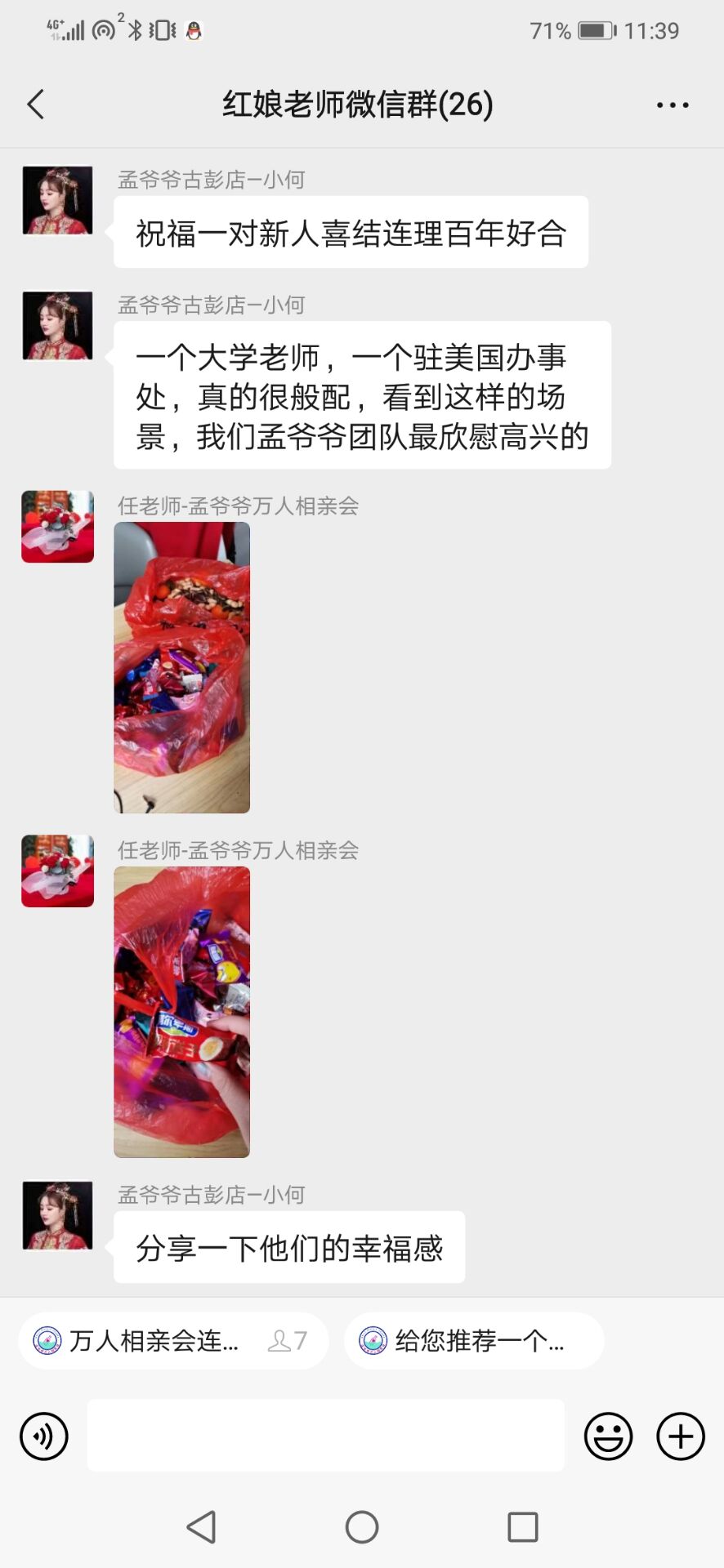
Task: Open first photo of nuts and candy bags
Action: coord(181,667)
